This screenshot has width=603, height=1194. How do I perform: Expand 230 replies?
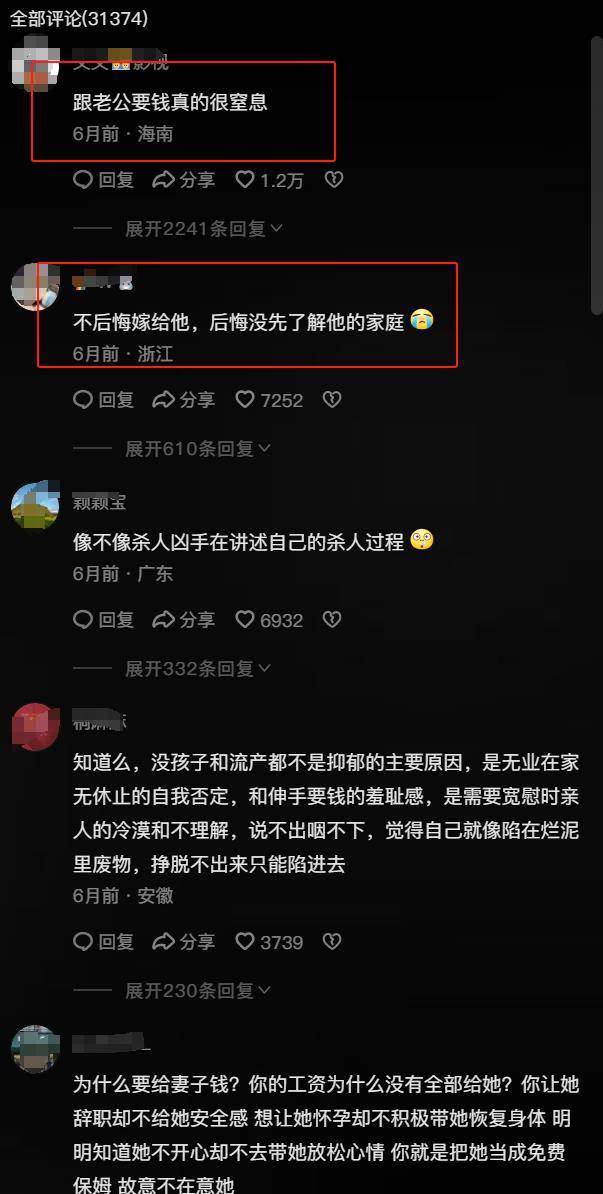coord(197,991)
